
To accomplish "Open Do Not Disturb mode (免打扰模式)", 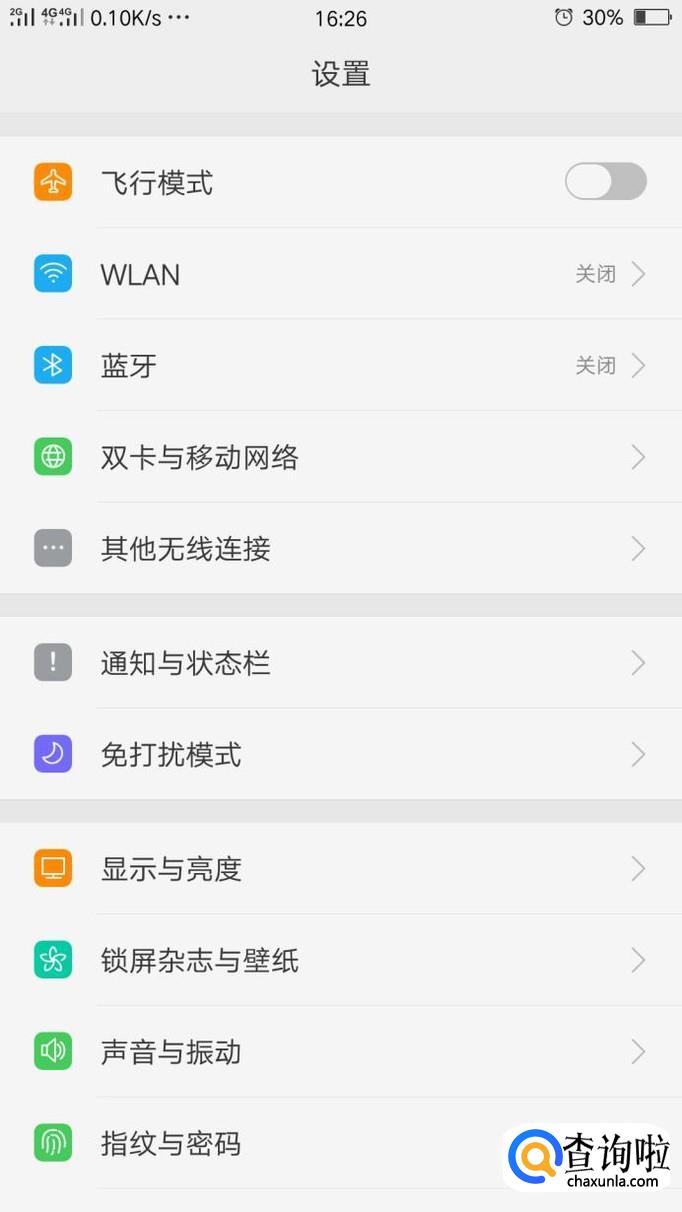I will tap(340, 755).
